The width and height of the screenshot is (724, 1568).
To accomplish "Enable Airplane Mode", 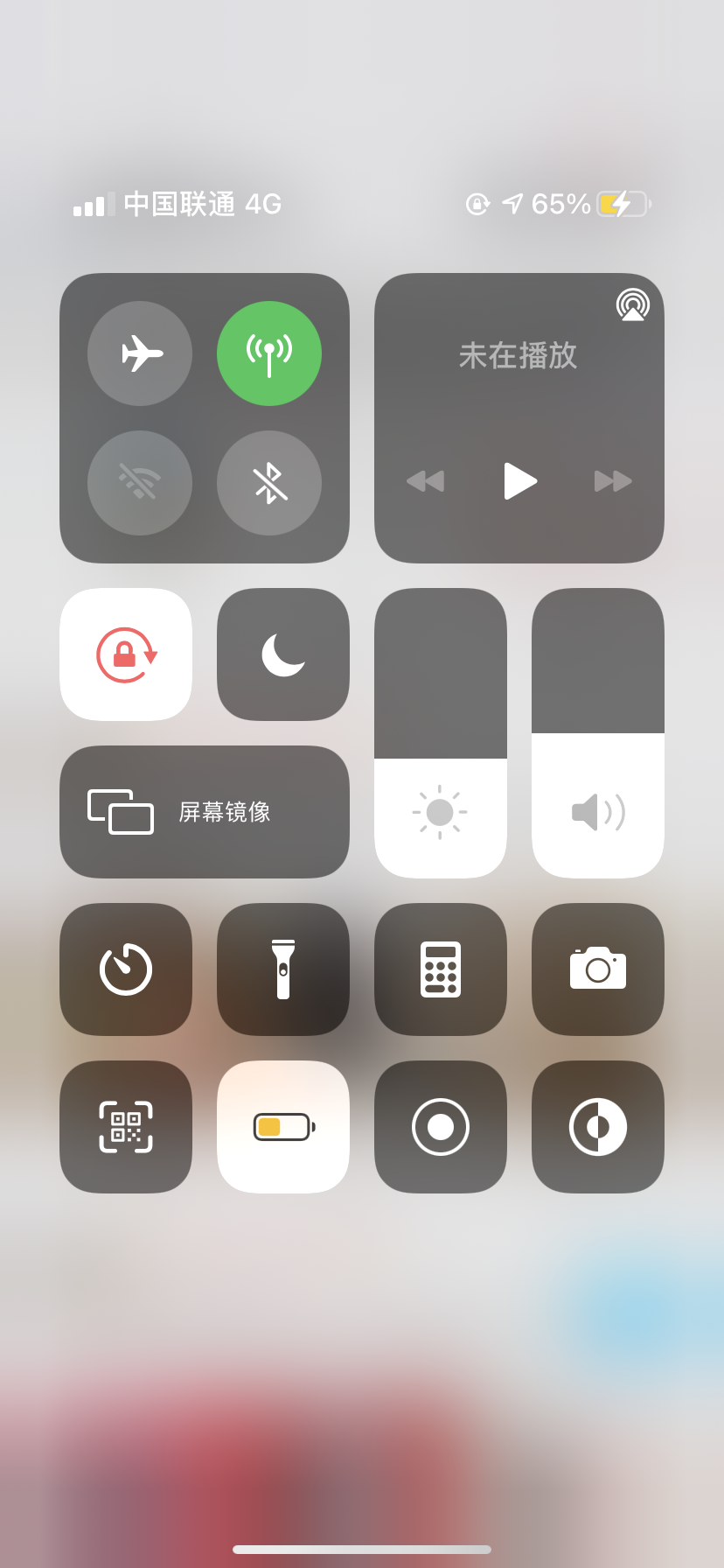I will [140, 353].
